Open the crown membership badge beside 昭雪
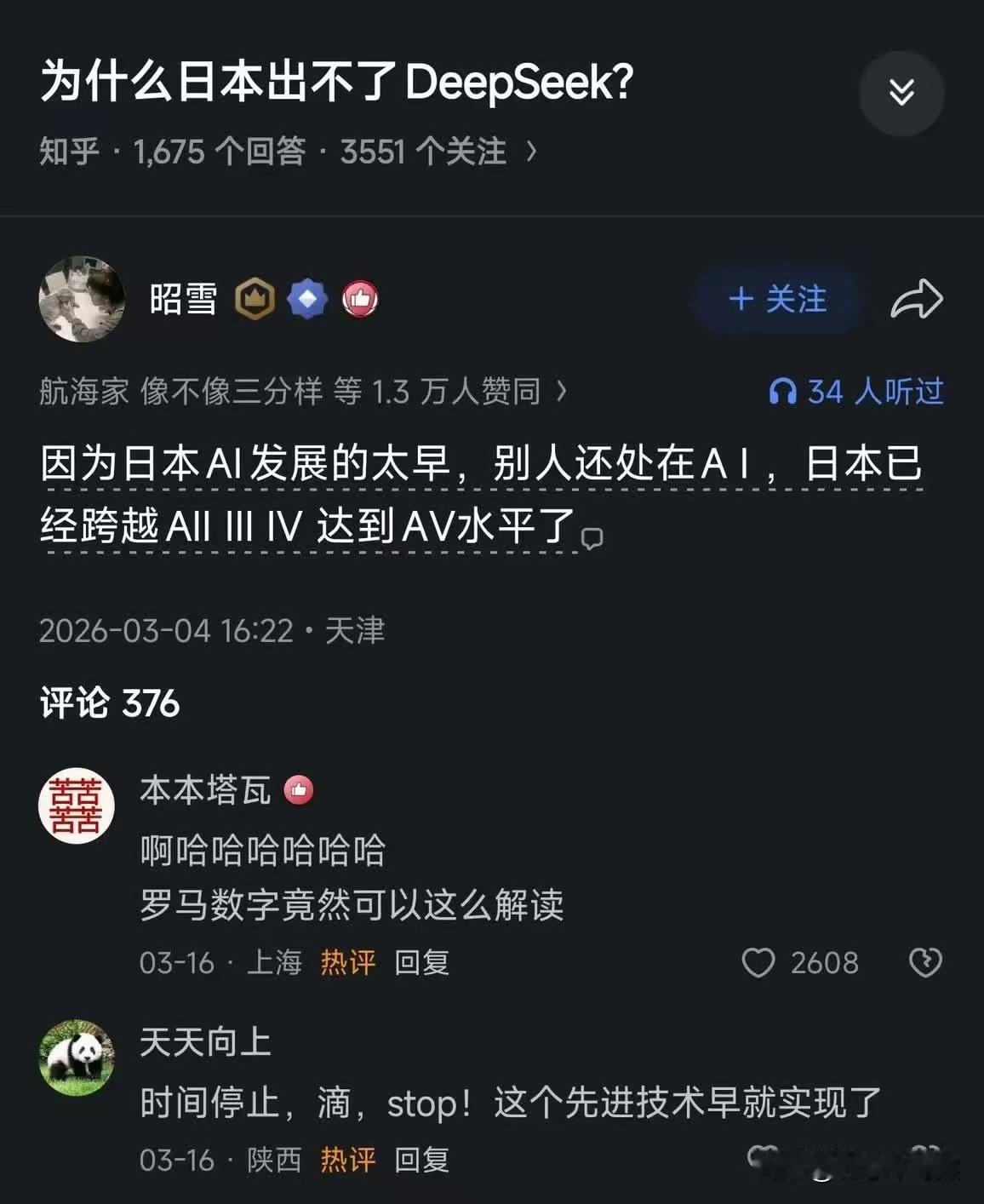The image size is (984, 1204). point(255,298)
